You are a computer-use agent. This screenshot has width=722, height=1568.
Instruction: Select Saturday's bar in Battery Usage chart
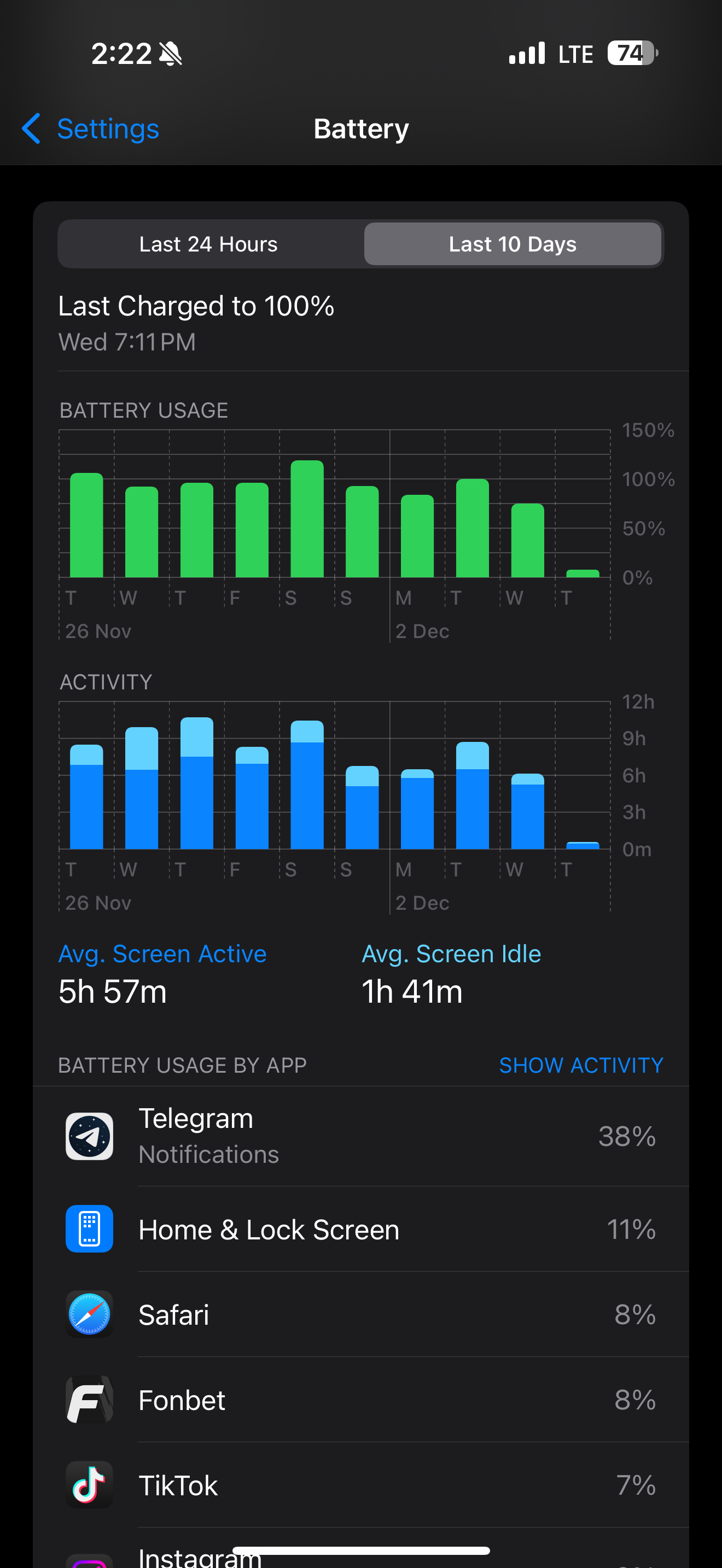click(x=307, y=519)
